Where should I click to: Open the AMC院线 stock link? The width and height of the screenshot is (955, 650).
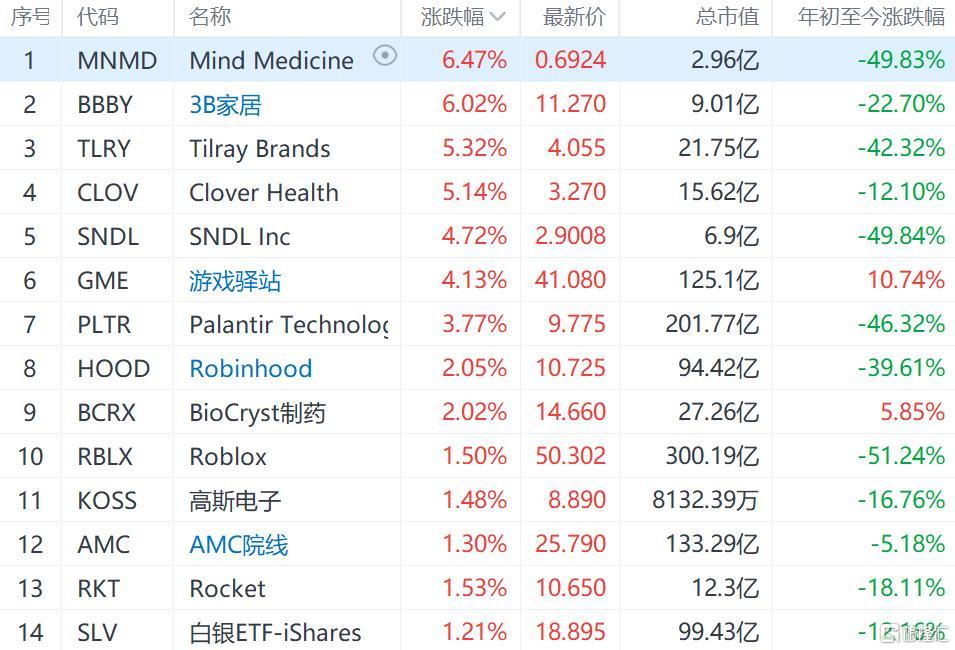pos(238,545)
